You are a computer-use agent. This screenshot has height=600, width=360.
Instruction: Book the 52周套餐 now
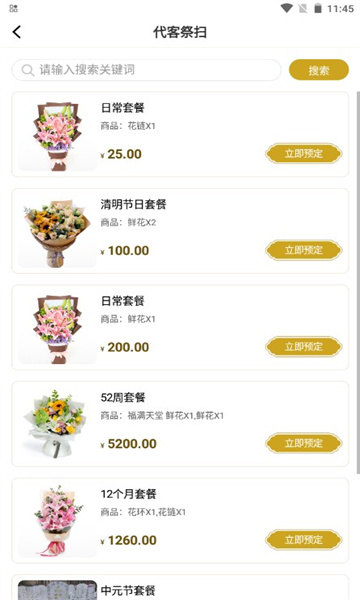point(304,443)
